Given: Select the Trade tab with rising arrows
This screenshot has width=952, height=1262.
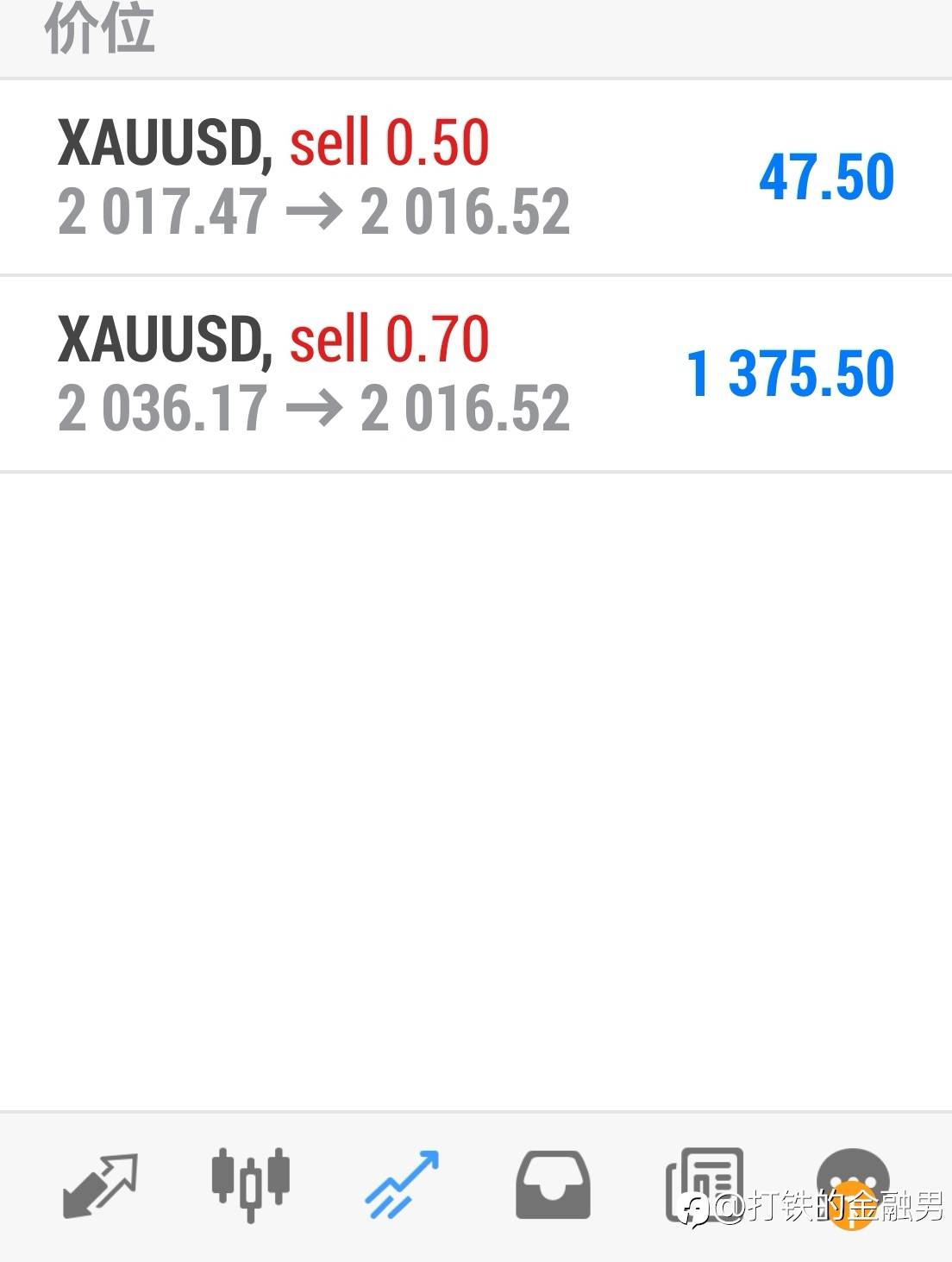Looking at the screenshot, I should pos(402,1184).
